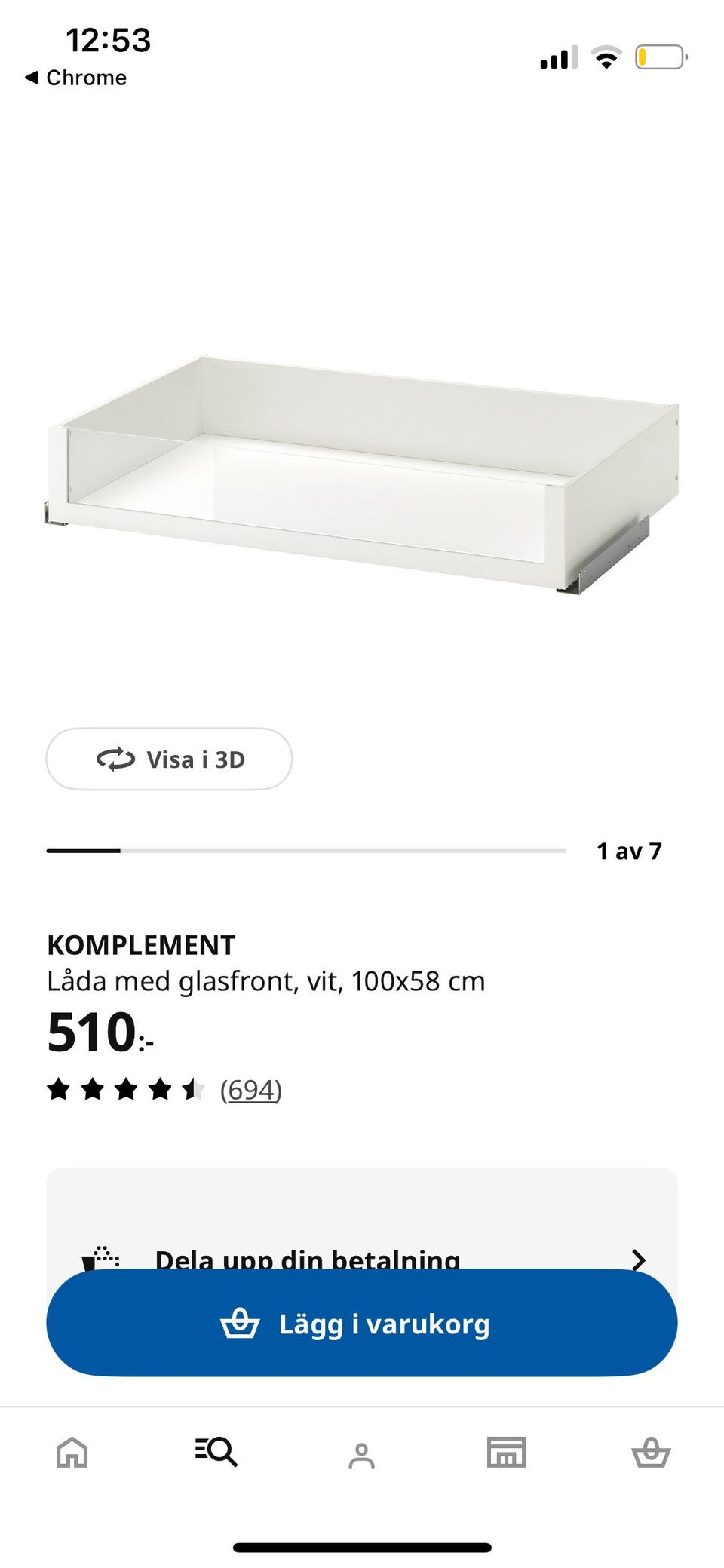
Task: Open the shopping basket tab
Action: coord(651,1452)
